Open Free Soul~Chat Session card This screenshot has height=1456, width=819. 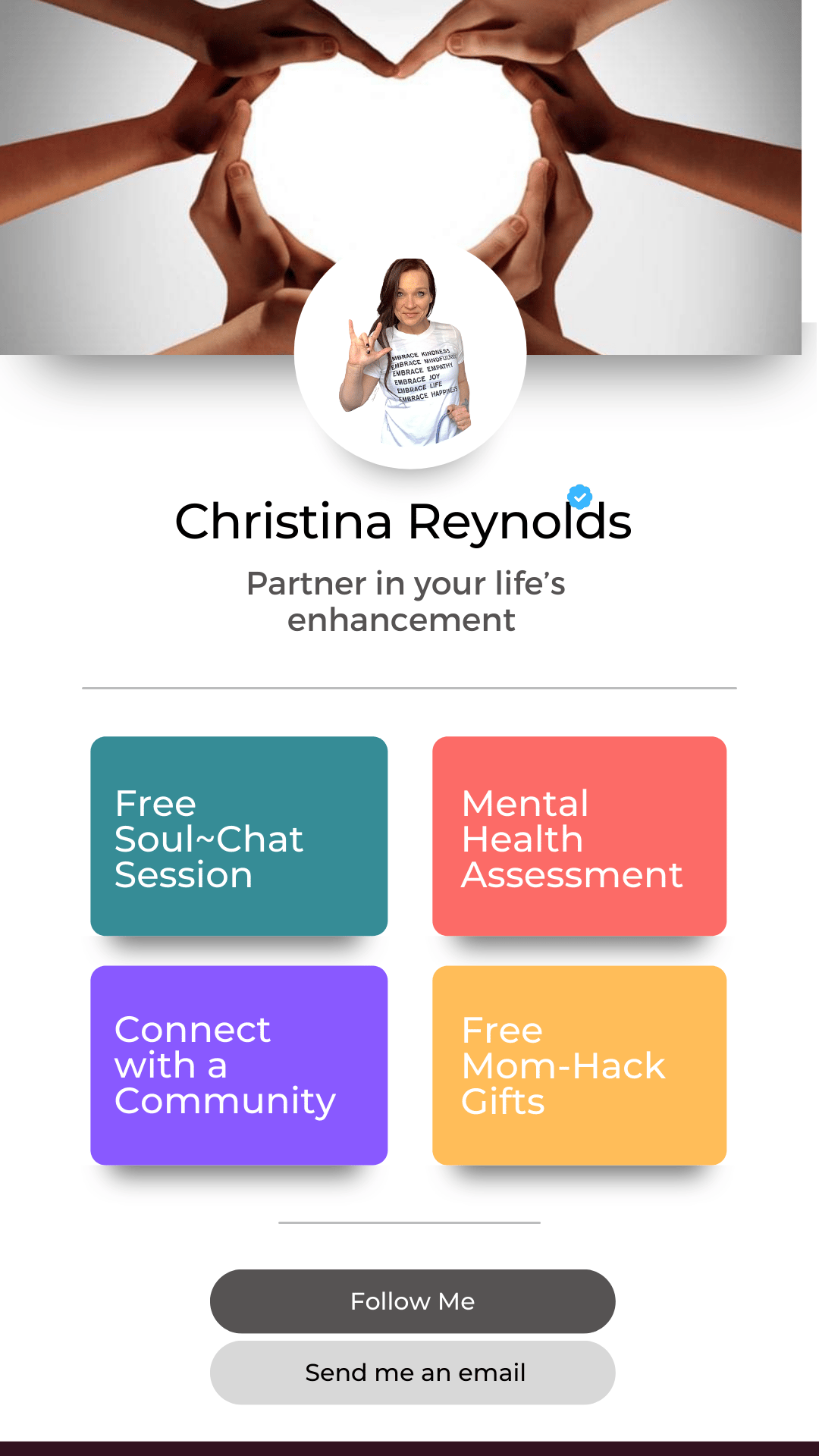point(239,836)
